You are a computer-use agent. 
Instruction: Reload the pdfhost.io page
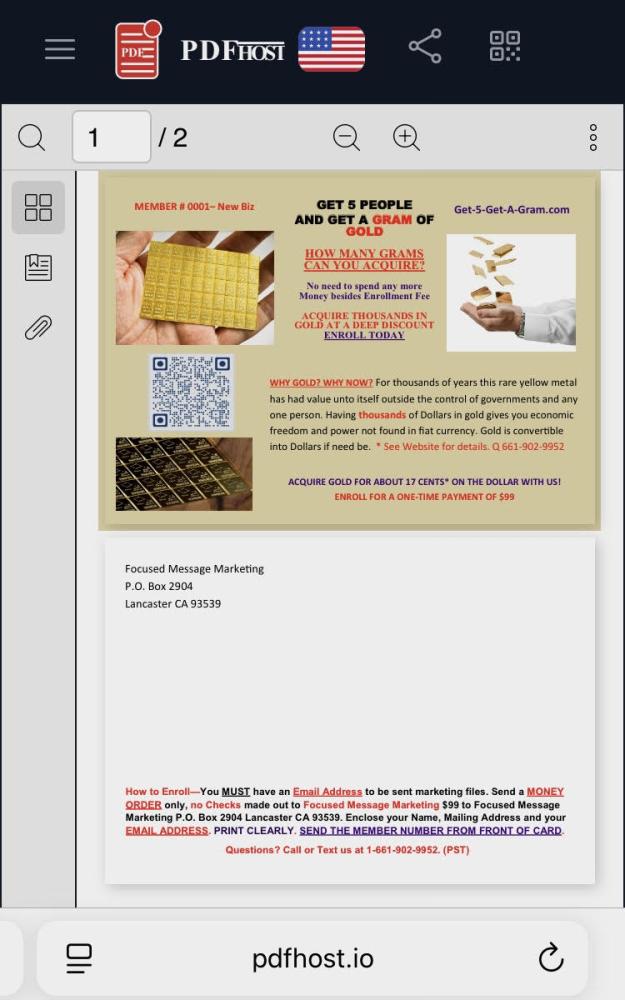[x=551, y=959]
